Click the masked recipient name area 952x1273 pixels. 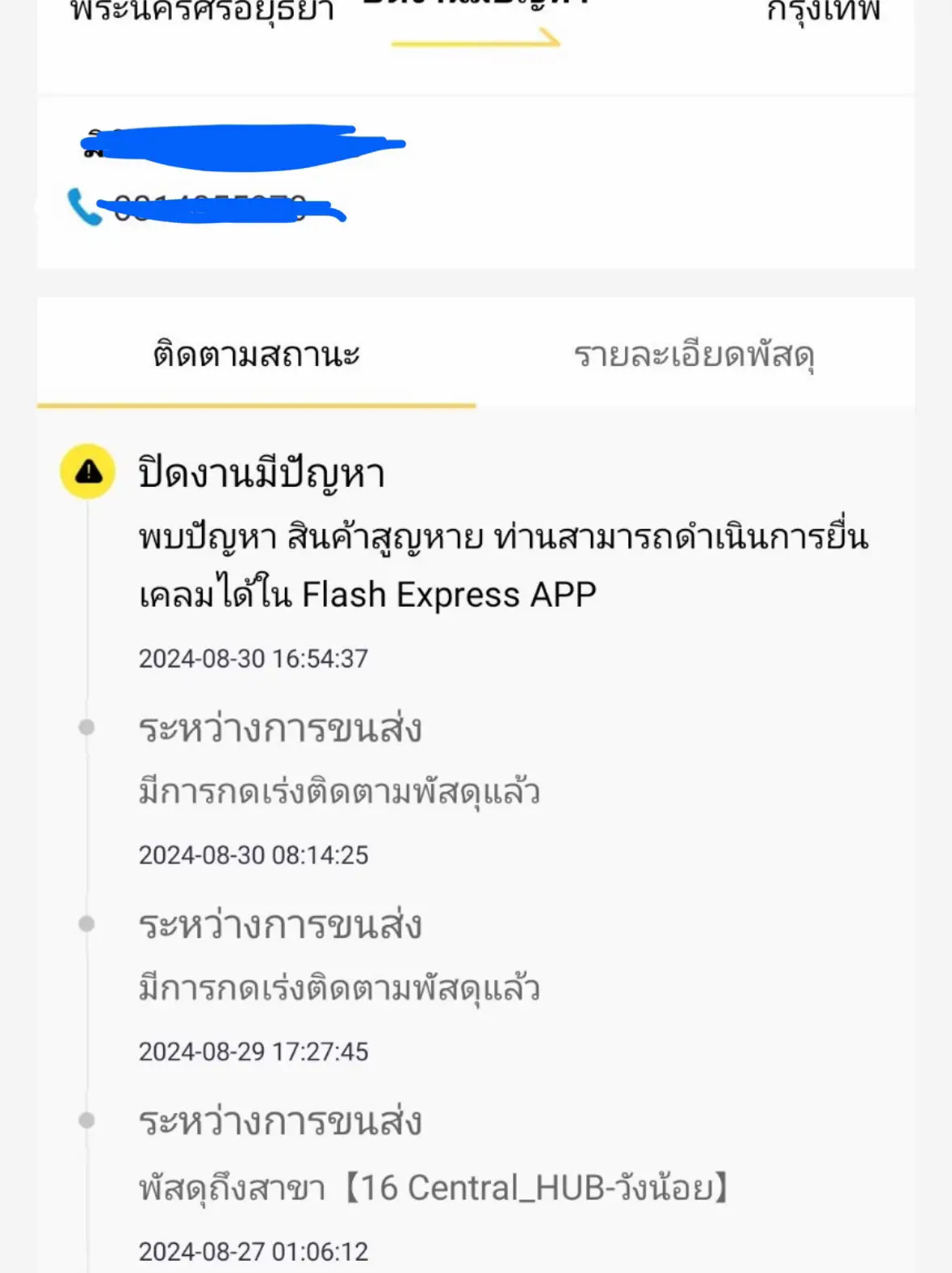[x=242, y=145]
